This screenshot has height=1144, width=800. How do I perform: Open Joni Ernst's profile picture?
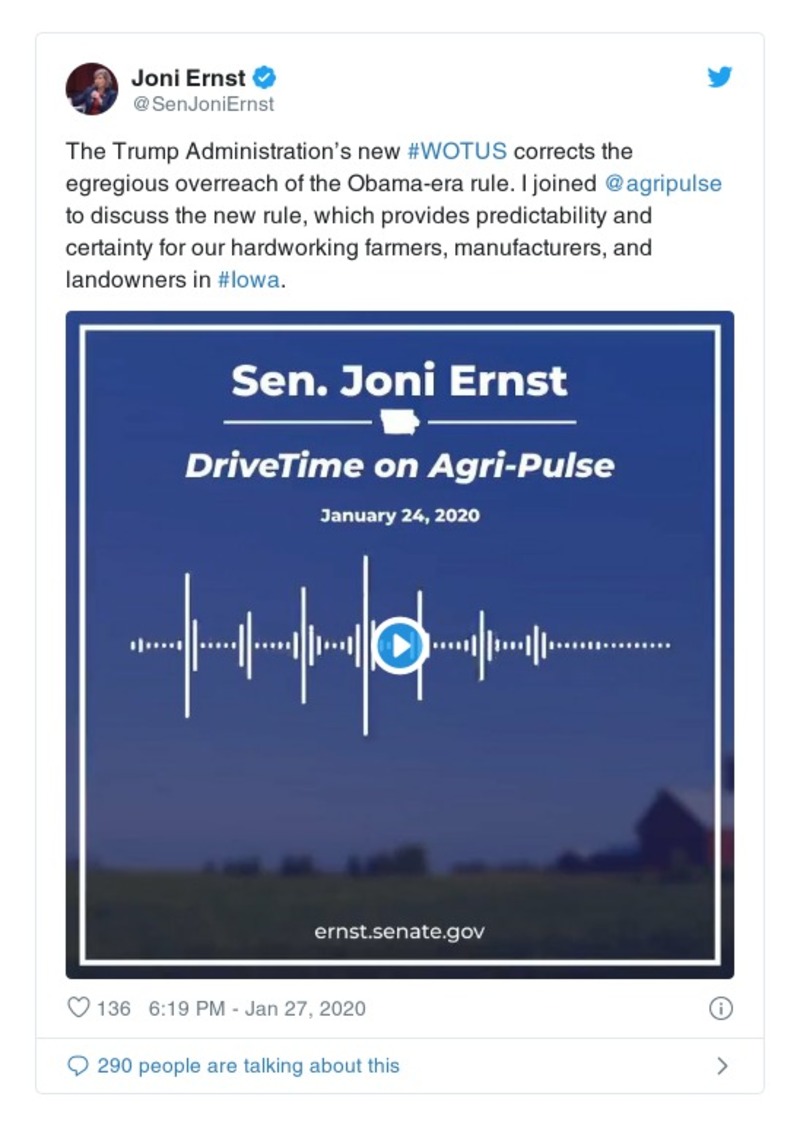coord(92,89)
